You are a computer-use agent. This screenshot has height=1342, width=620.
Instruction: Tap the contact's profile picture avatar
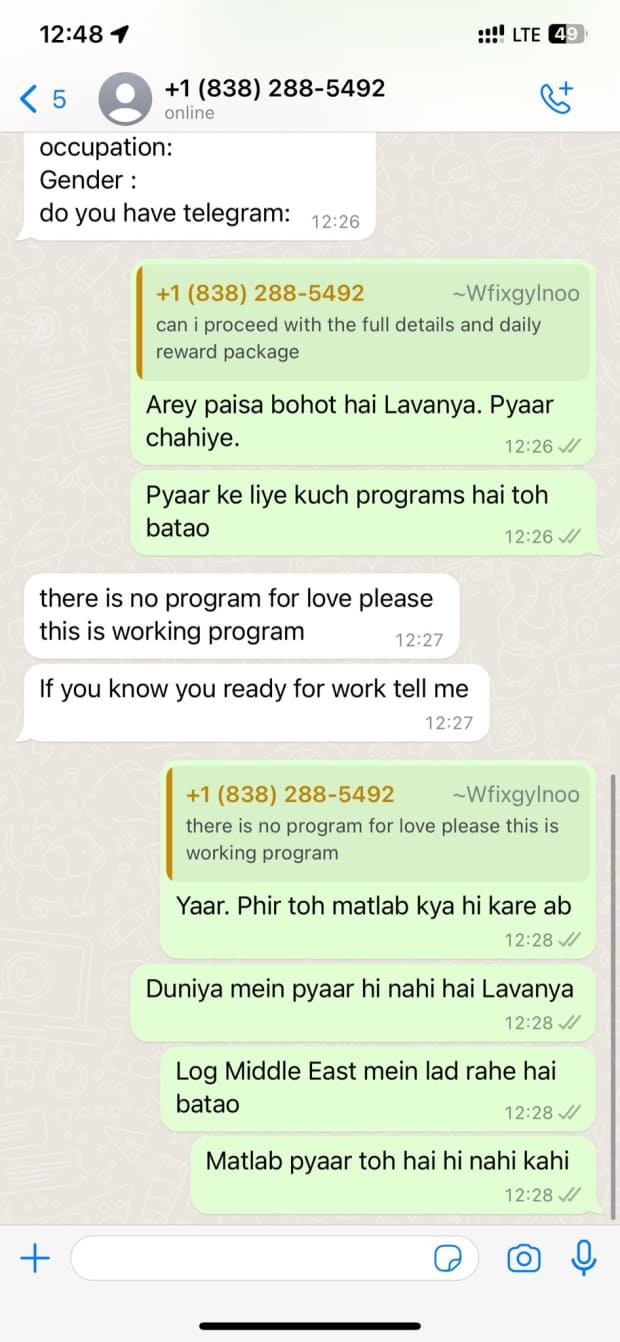[x=126, y=99]
